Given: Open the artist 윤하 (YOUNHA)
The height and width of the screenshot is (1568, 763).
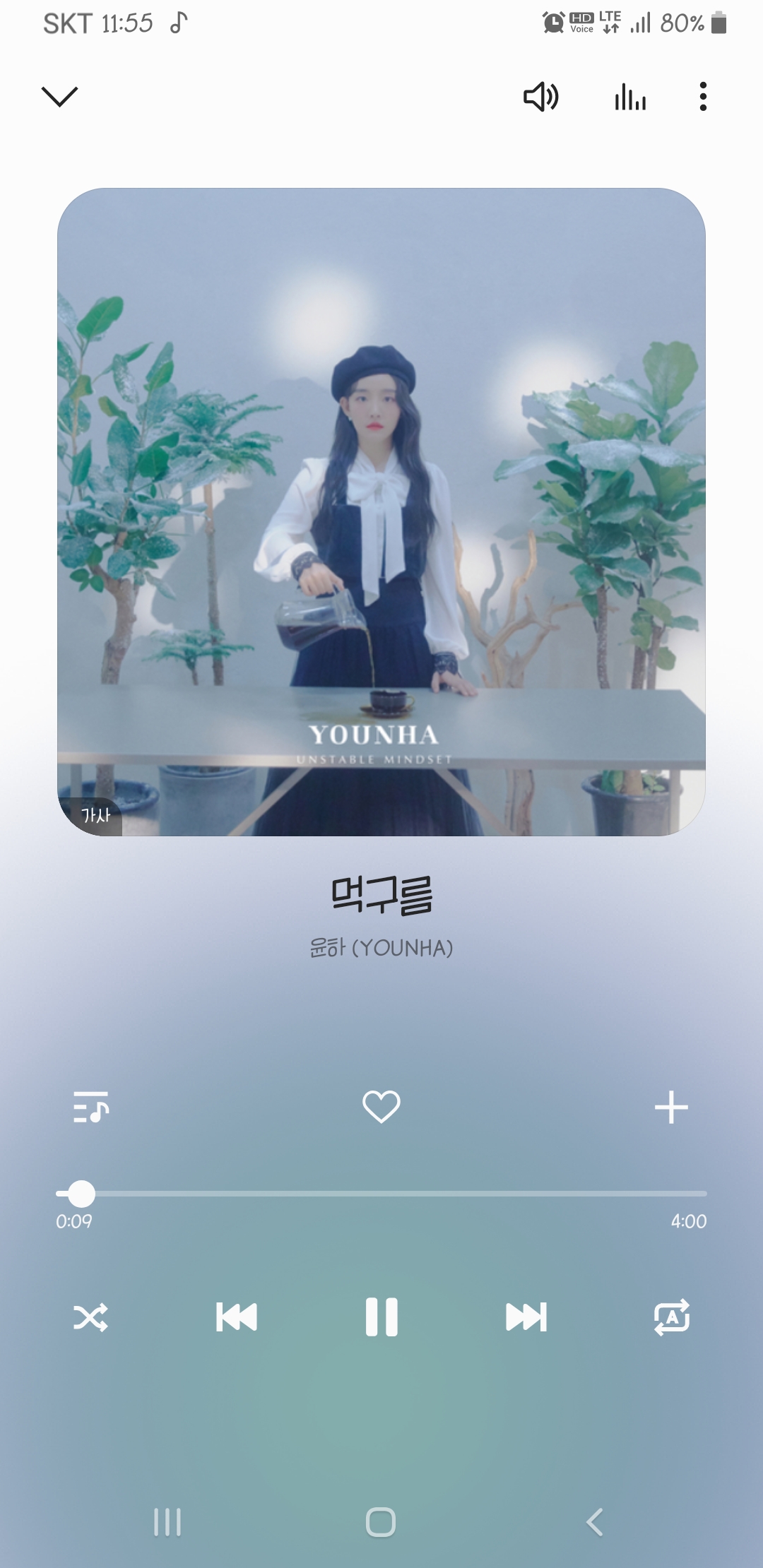Looking at the screenshot, I should point(381,948).
